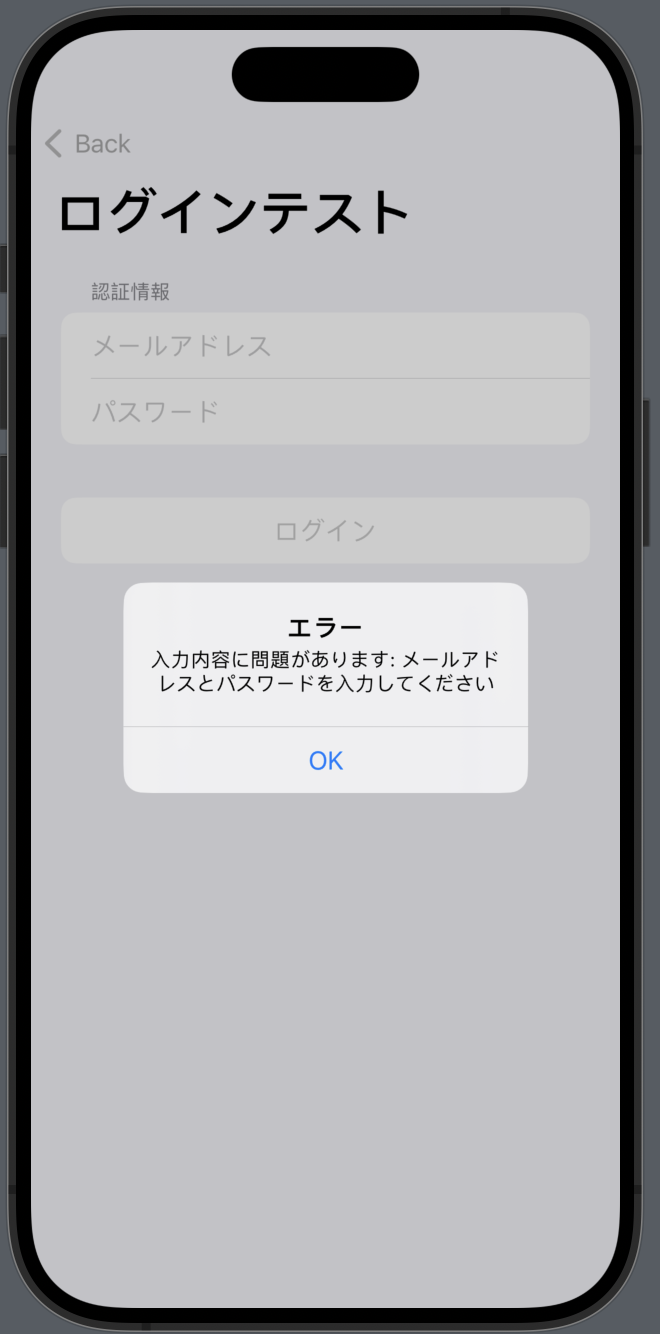The width and height of the screenshot is (660, 1334).
Task: Select the メールアドレス email field
Action: pyautogui.click(x=325, y=346)
